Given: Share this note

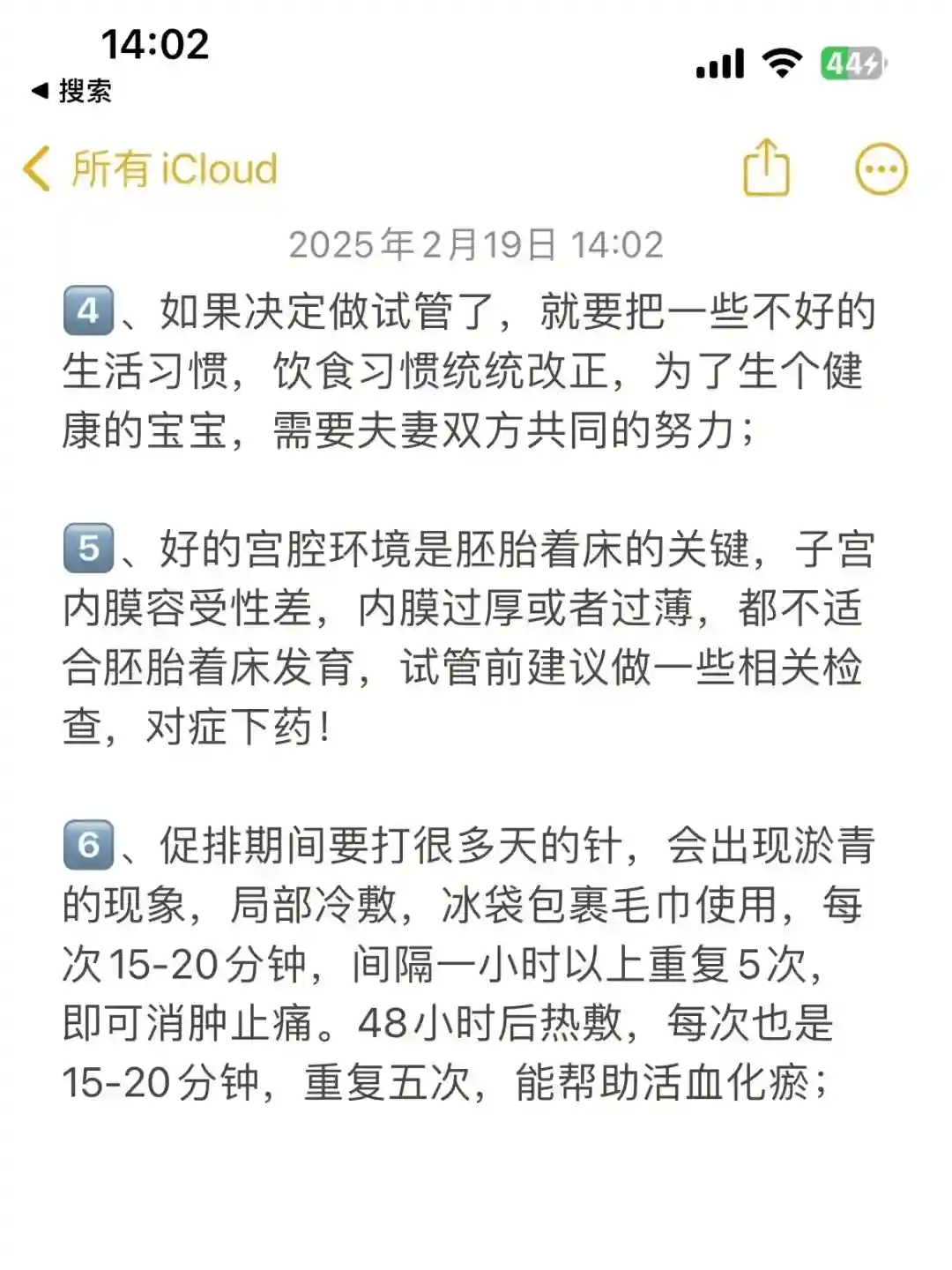Looking at the screenshot, I should [766, 168].
